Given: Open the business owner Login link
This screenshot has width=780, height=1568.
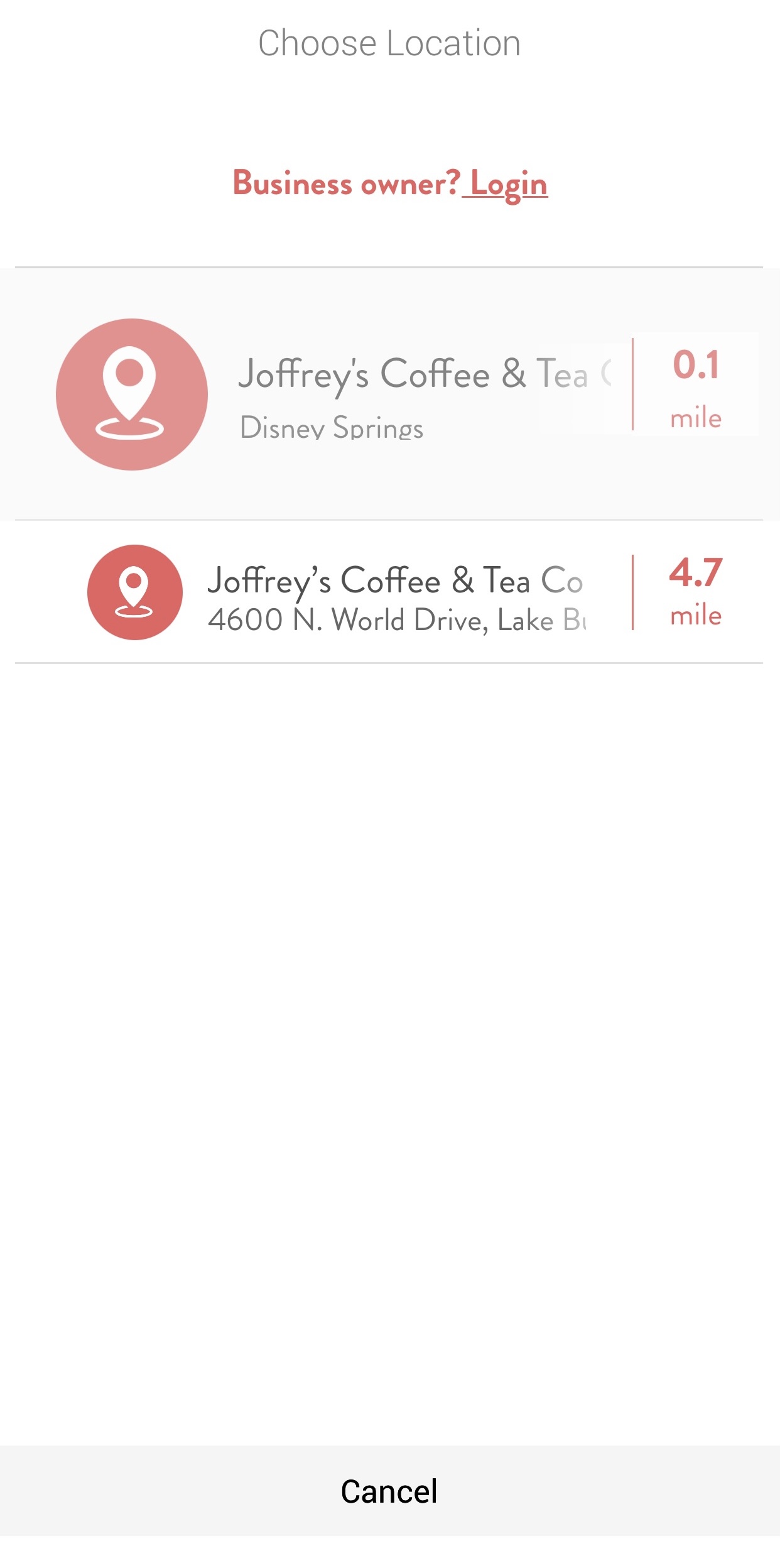Looking at the screenshot, I should [x=507, y=184].
